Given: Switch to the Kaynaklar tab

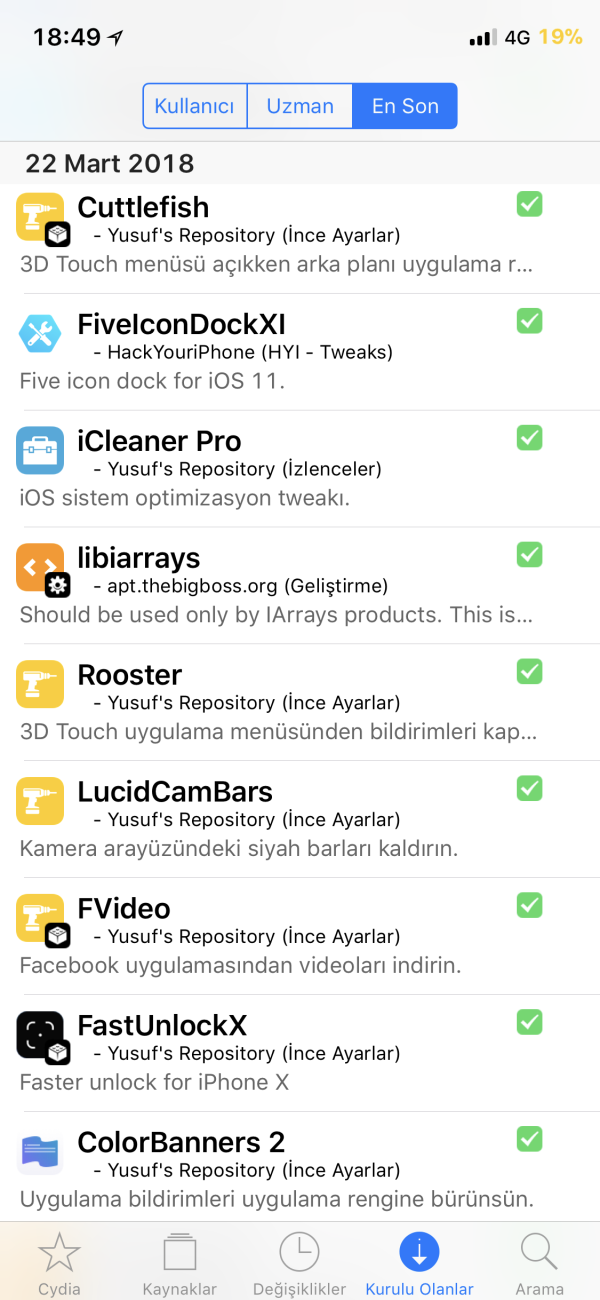Looking at the screenshot, I should [x=180, y=1263].
